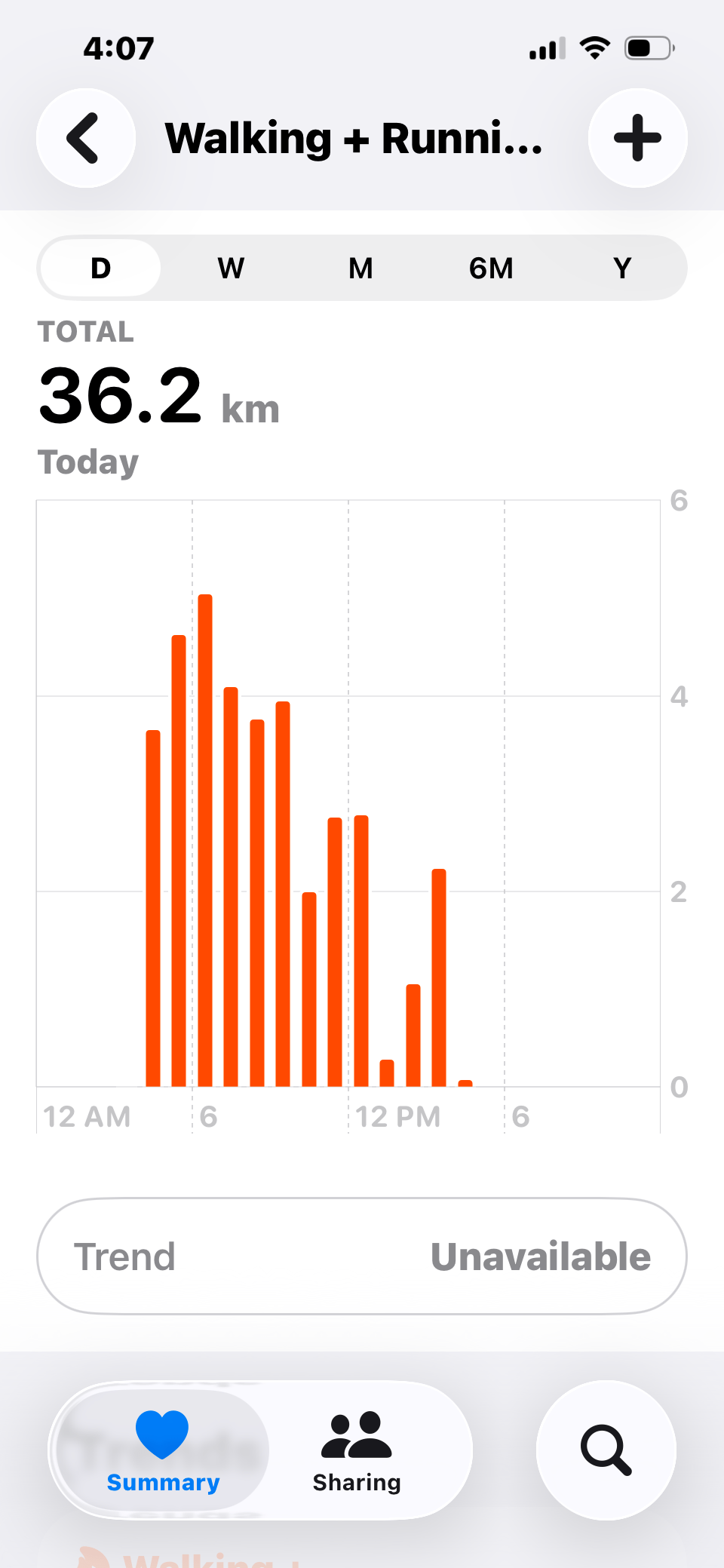Show the 6M range
The image size is (724, 1568).
(492, 268)
